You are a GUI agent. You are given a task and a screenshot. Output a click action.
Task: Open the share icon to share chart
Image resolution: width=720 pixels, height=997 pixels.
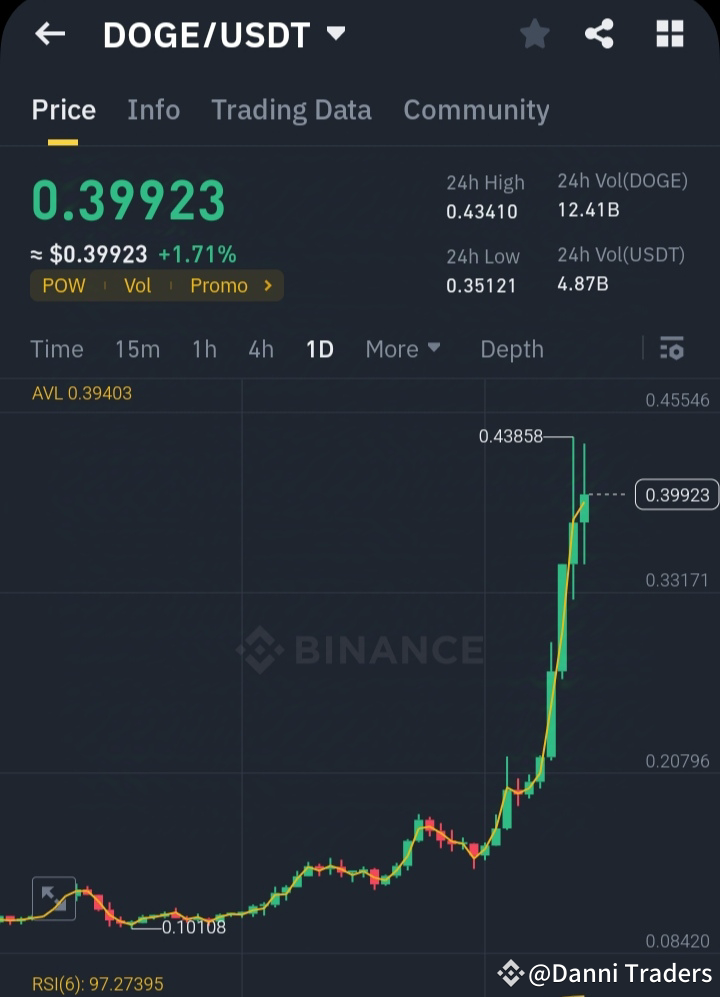[x=599, y=33]
